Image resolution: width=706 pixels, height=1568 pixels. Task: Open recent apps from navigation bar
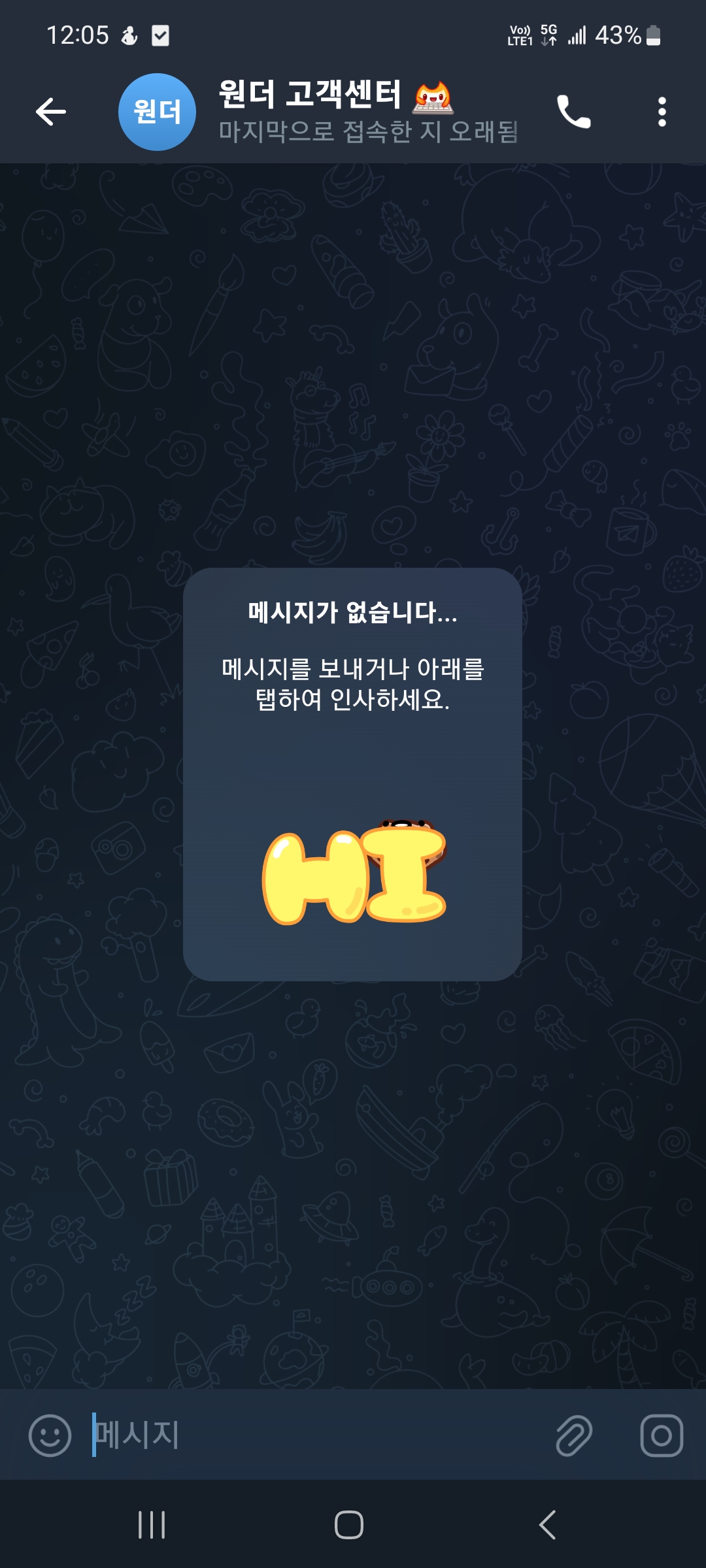(152, 1525)
